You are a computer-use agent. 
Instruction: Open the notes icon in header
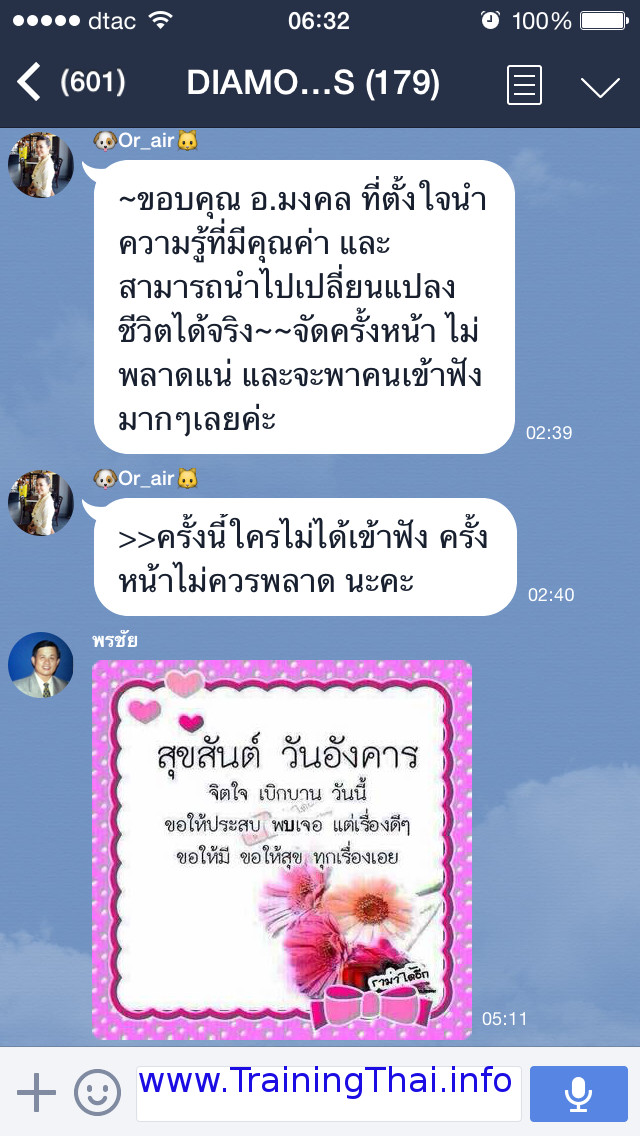(x=523, y=85)
